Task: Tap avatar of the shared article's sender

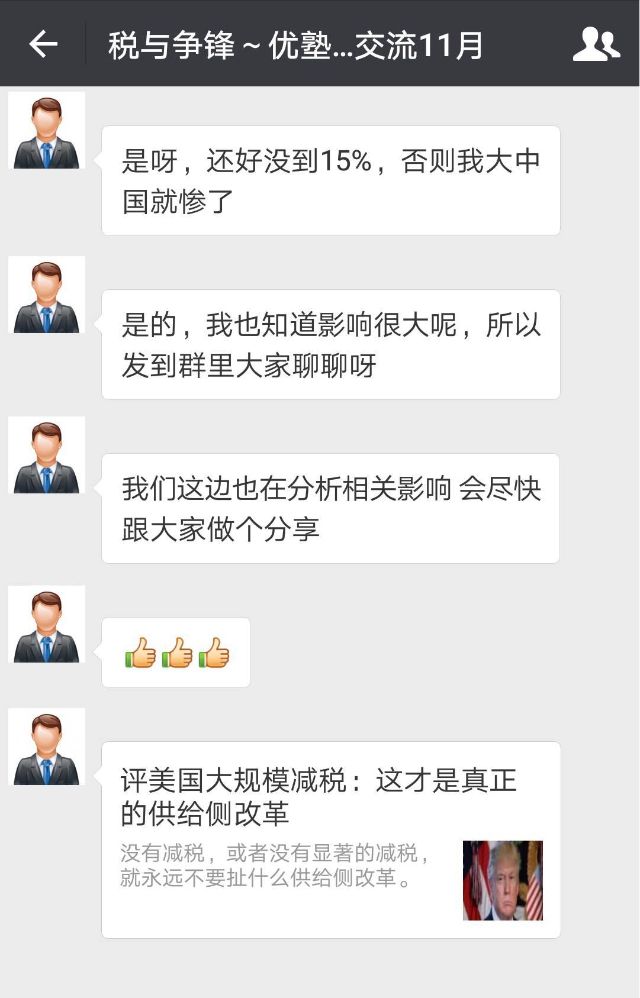Action: click(46, 748)
